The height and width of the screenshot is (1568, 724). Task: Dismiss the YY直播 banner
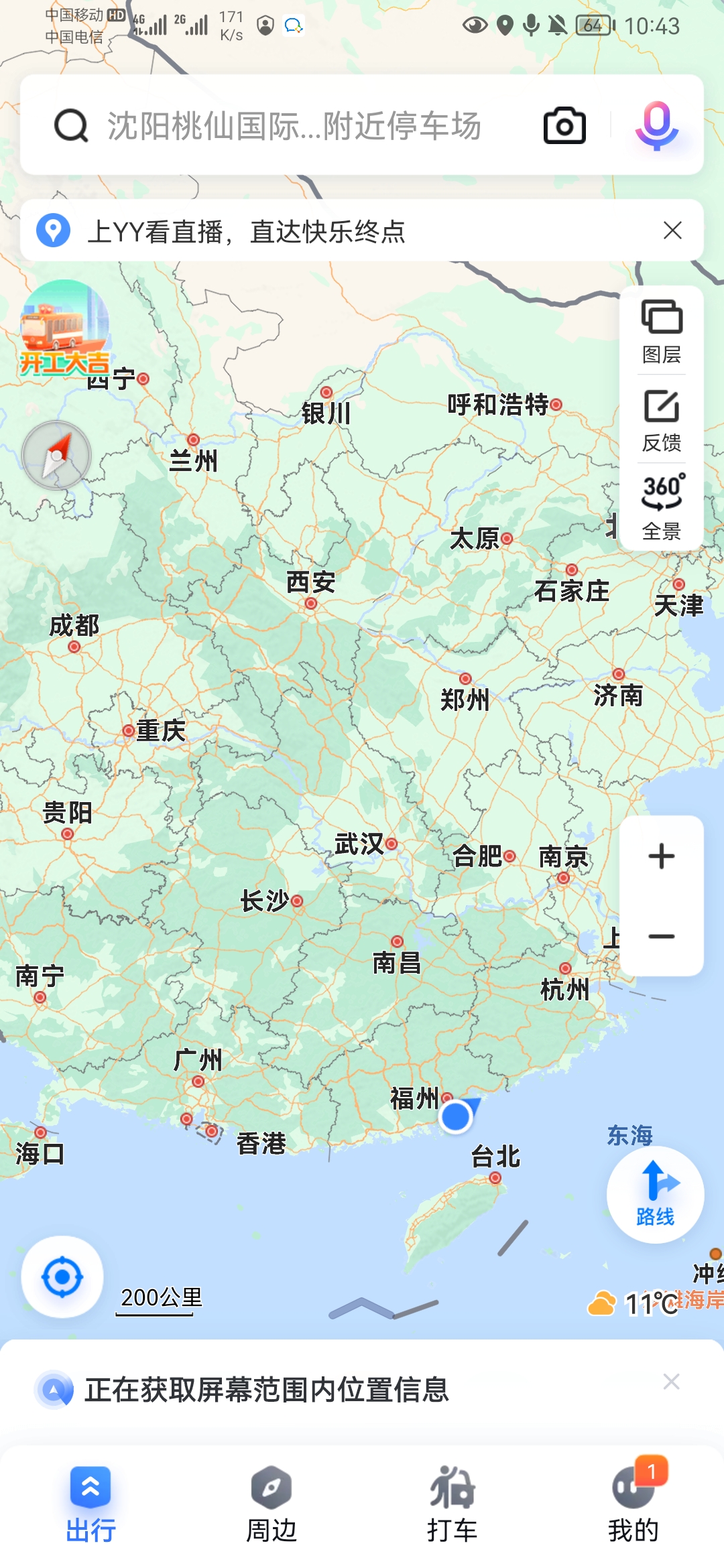tap(672, 231)
